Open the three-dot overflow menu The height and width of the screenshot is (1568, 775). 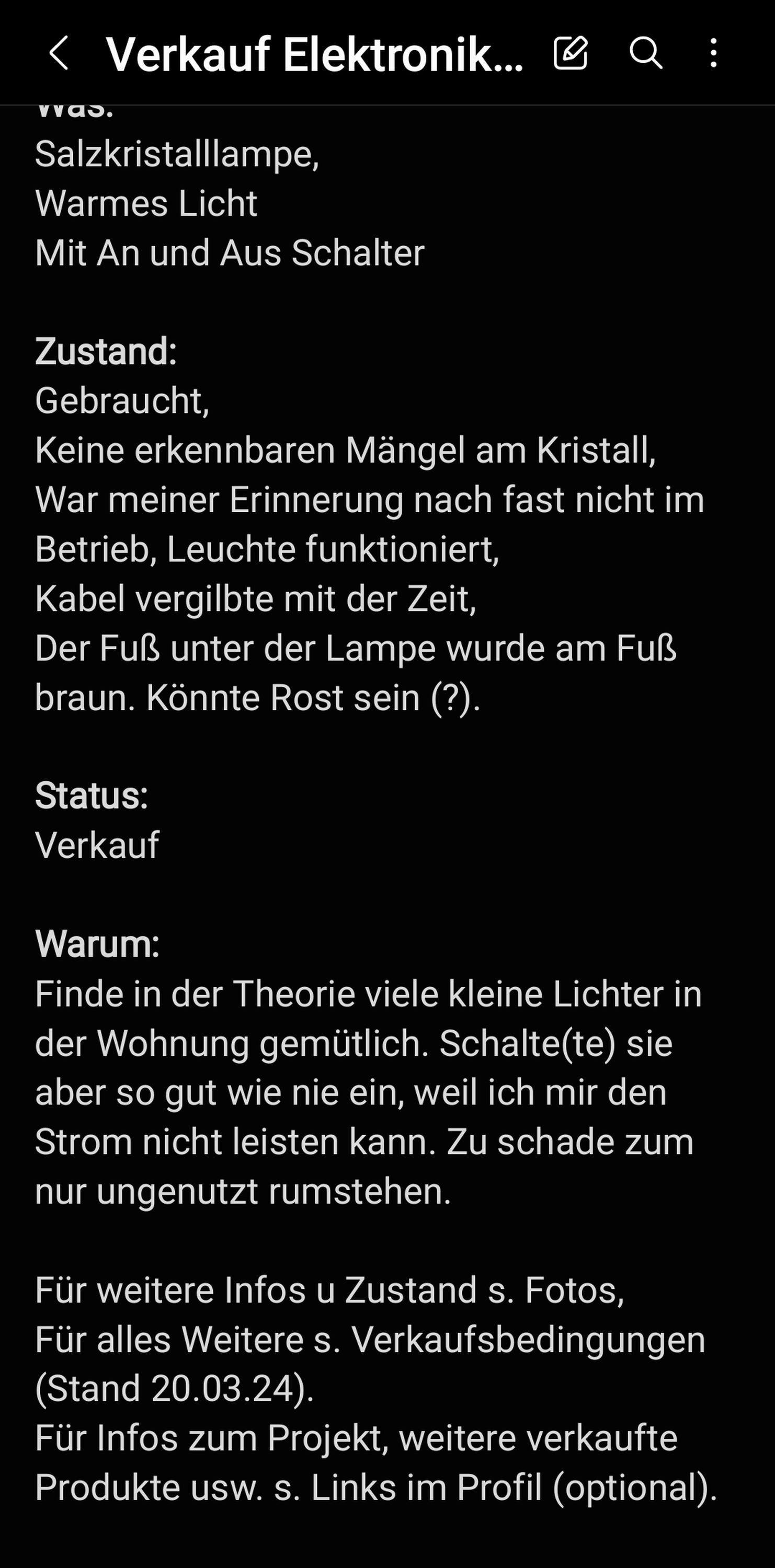[713, 53]
